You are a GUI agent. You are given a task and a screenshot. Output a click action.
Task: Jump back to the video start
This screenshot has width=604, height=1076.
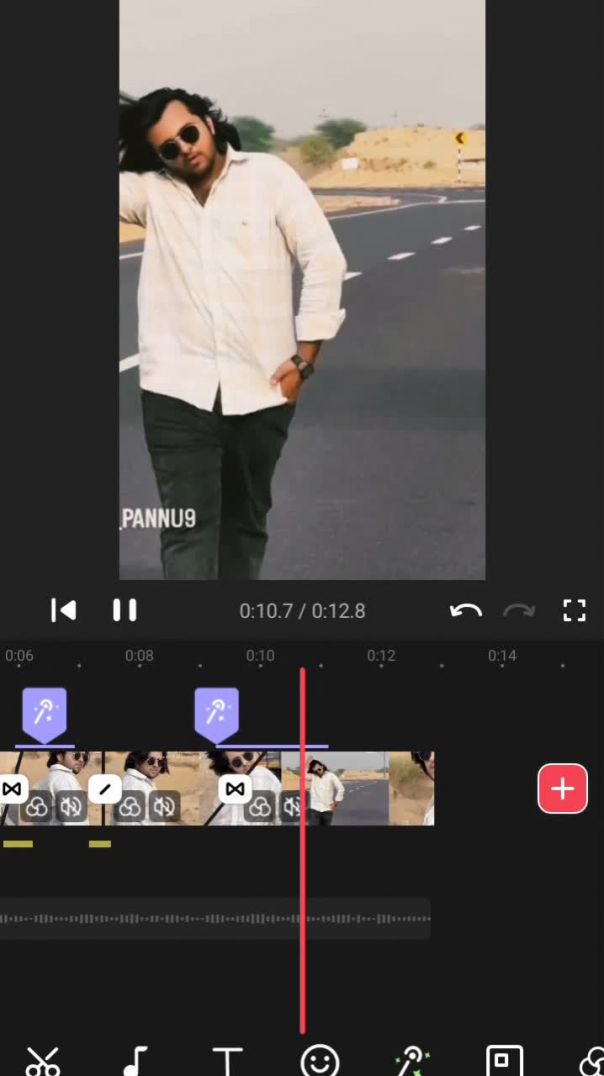(x=63, y=610)
